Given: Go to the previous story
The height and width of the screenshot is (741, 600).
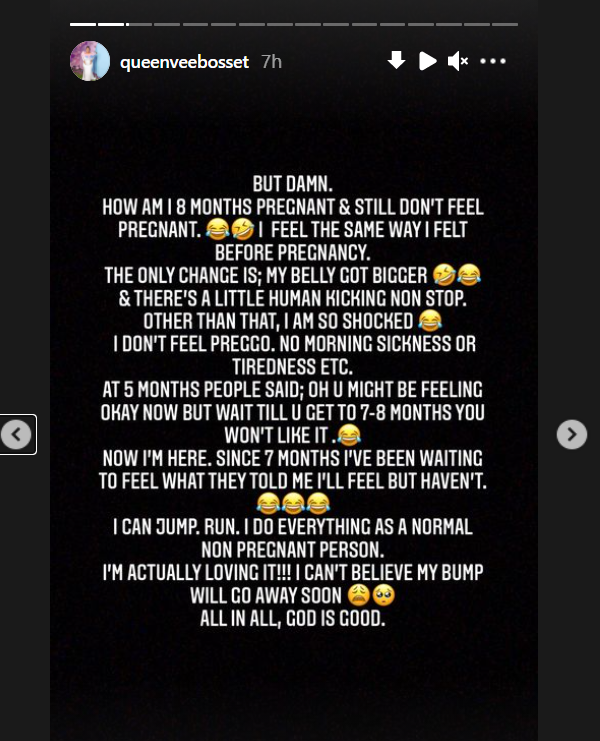Looking at the screenshot, I should click(17, 434).
